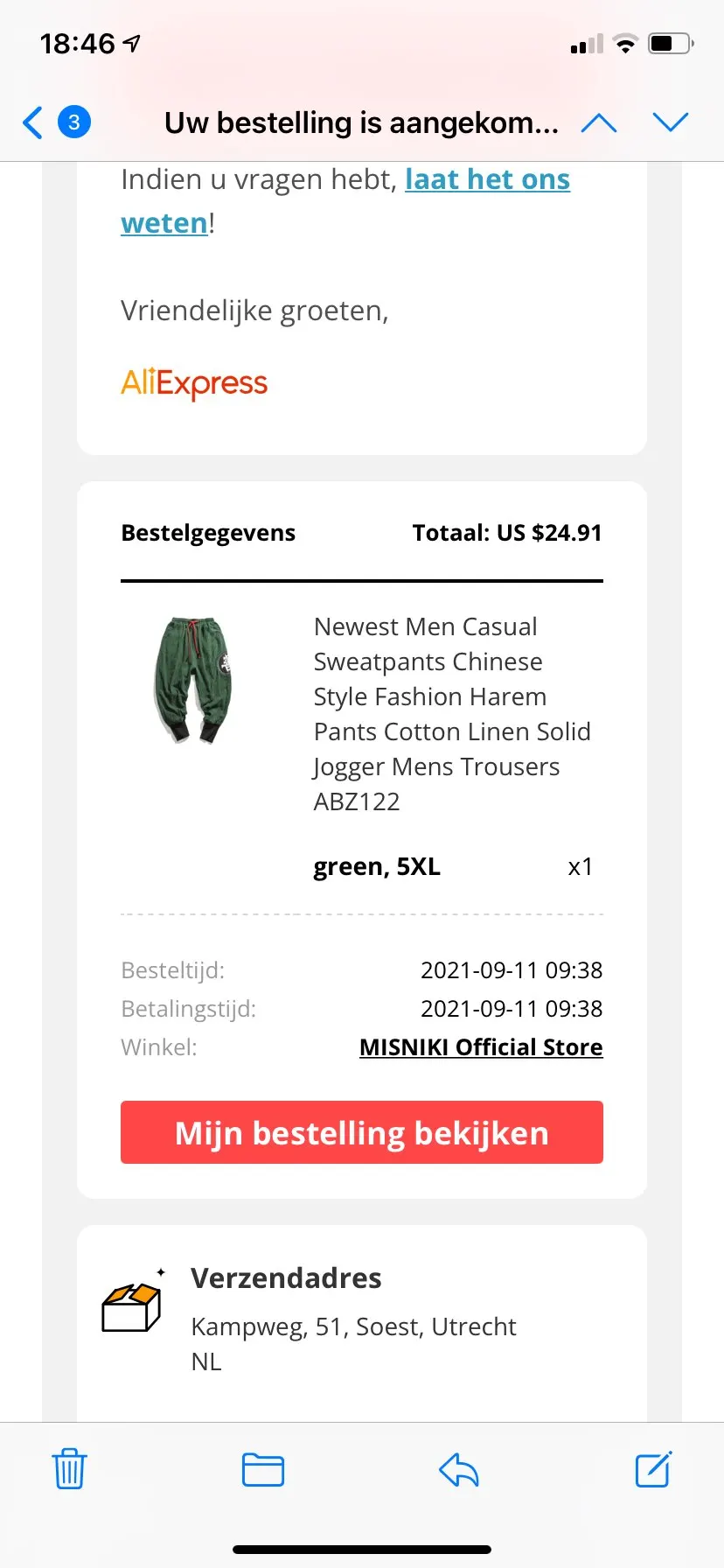
Task: Compose a new email
Action: [653, 1469]
